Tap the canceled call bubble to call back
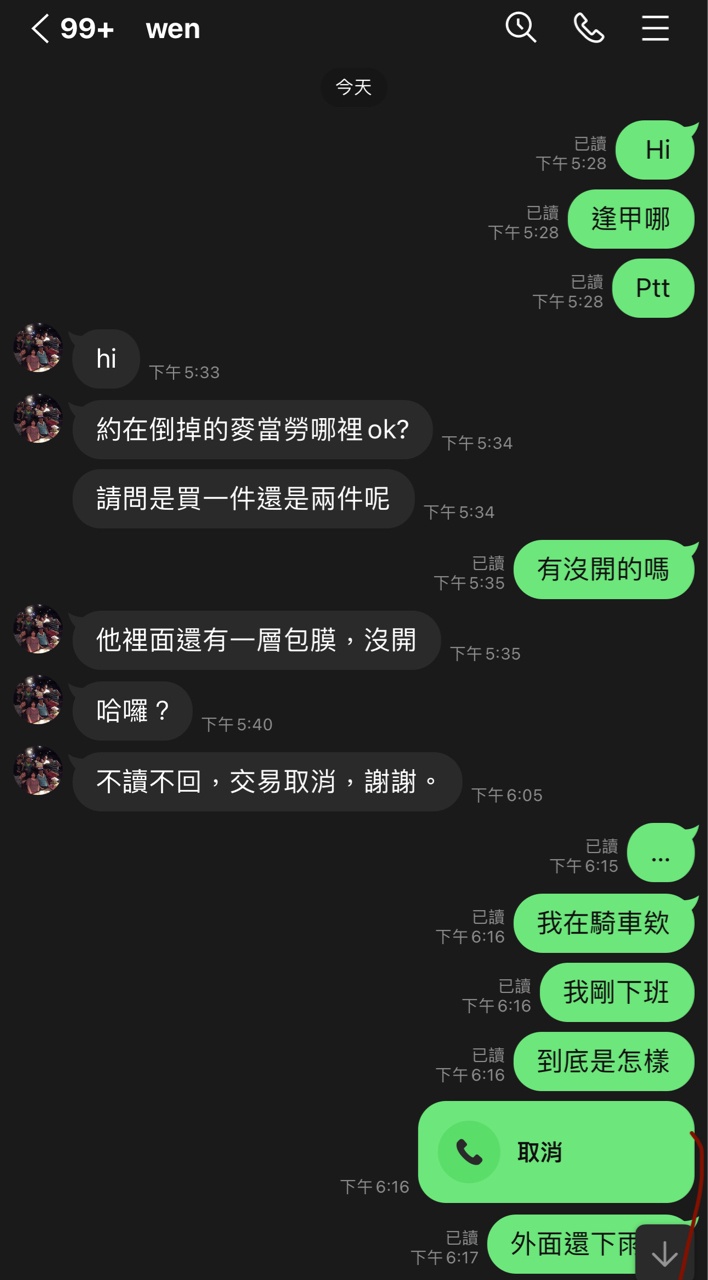This screenshot has width=708, height=1280. [556, 1152]
